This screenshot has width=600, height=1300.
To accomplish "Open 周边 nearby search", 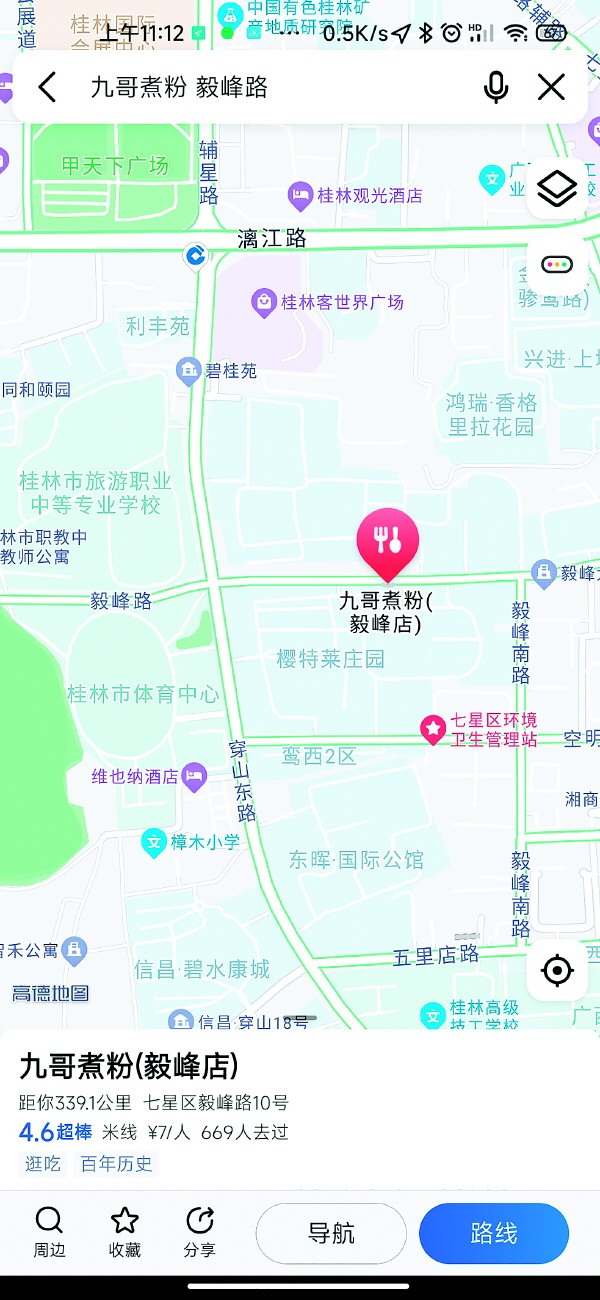I will click(x=49, y=1231).
